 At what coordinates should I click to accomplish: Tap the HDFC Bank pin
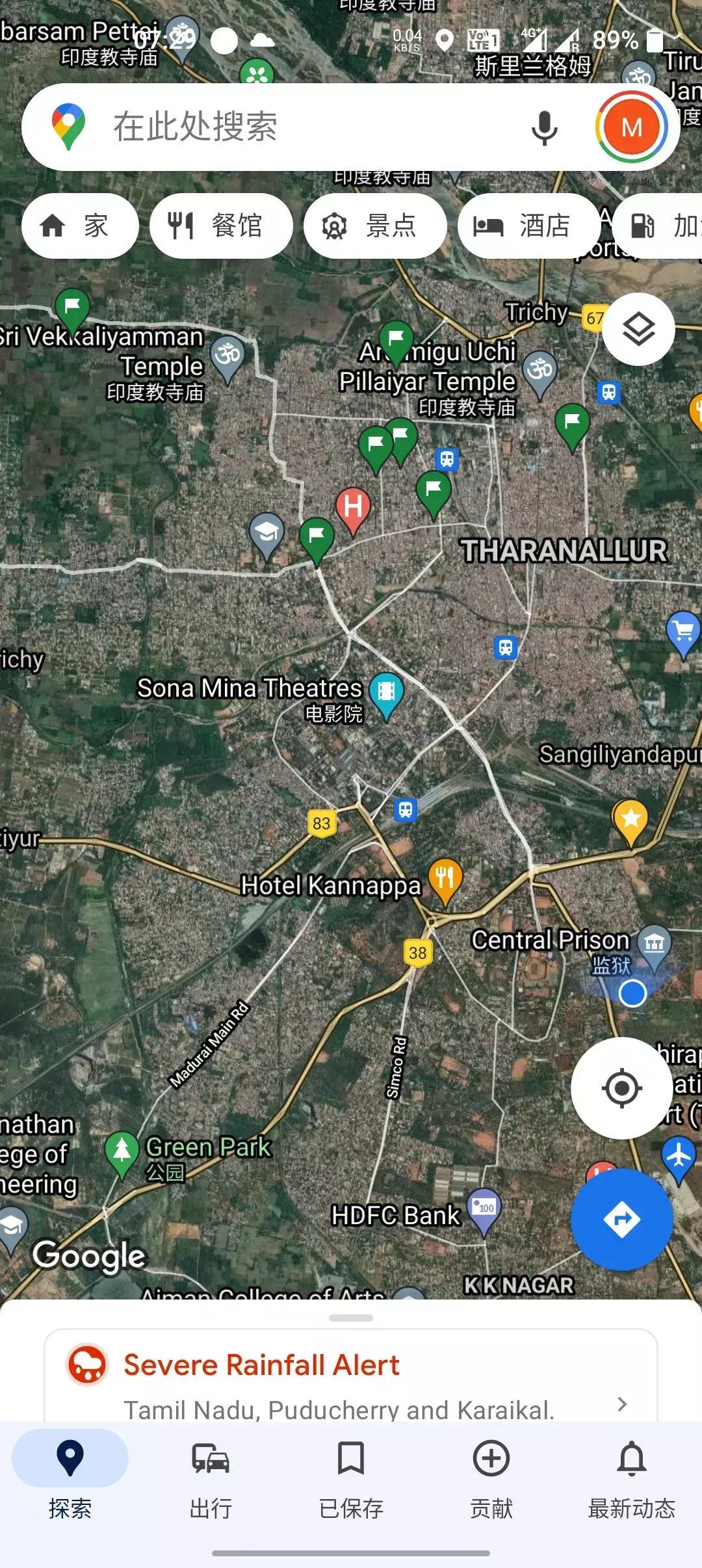(484, 1209)
